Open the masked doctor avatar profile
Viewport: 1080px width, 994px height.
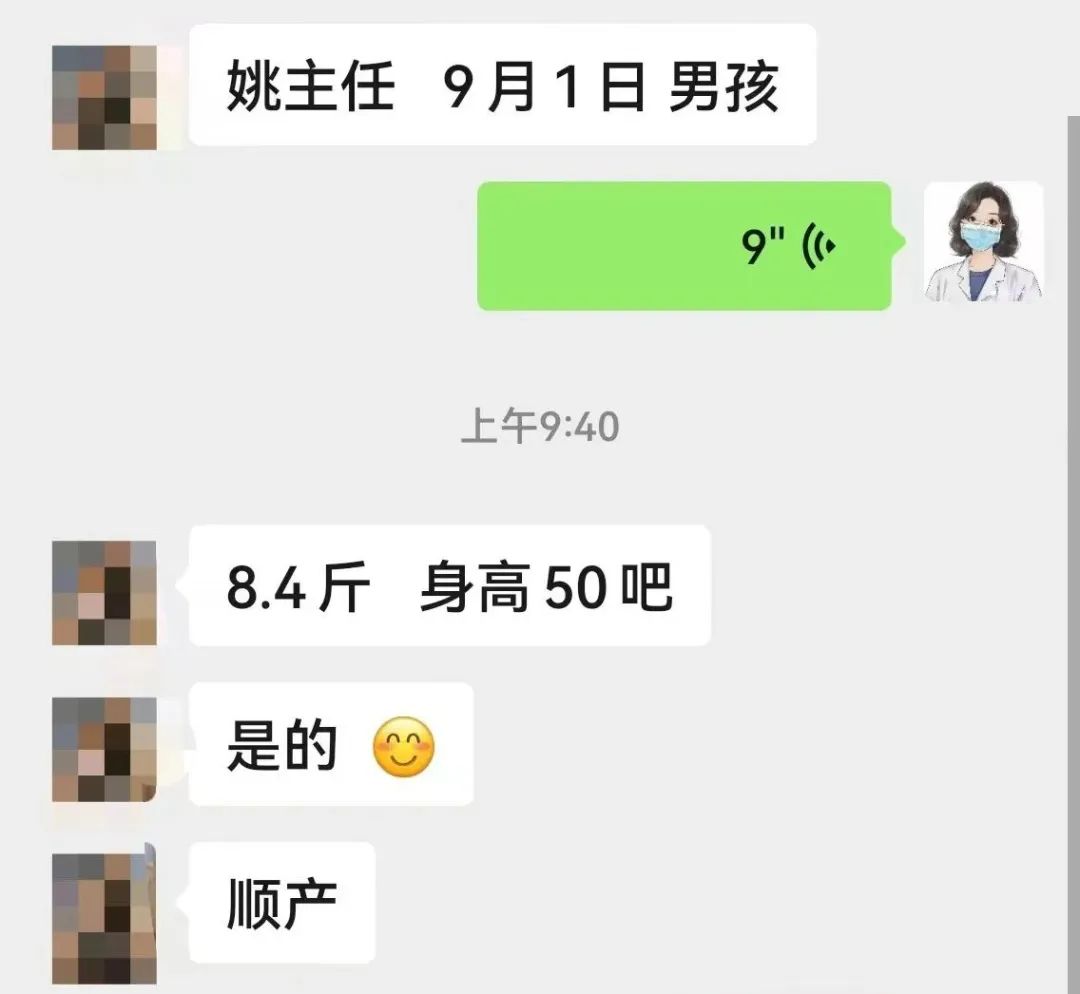tap(982, 241)
